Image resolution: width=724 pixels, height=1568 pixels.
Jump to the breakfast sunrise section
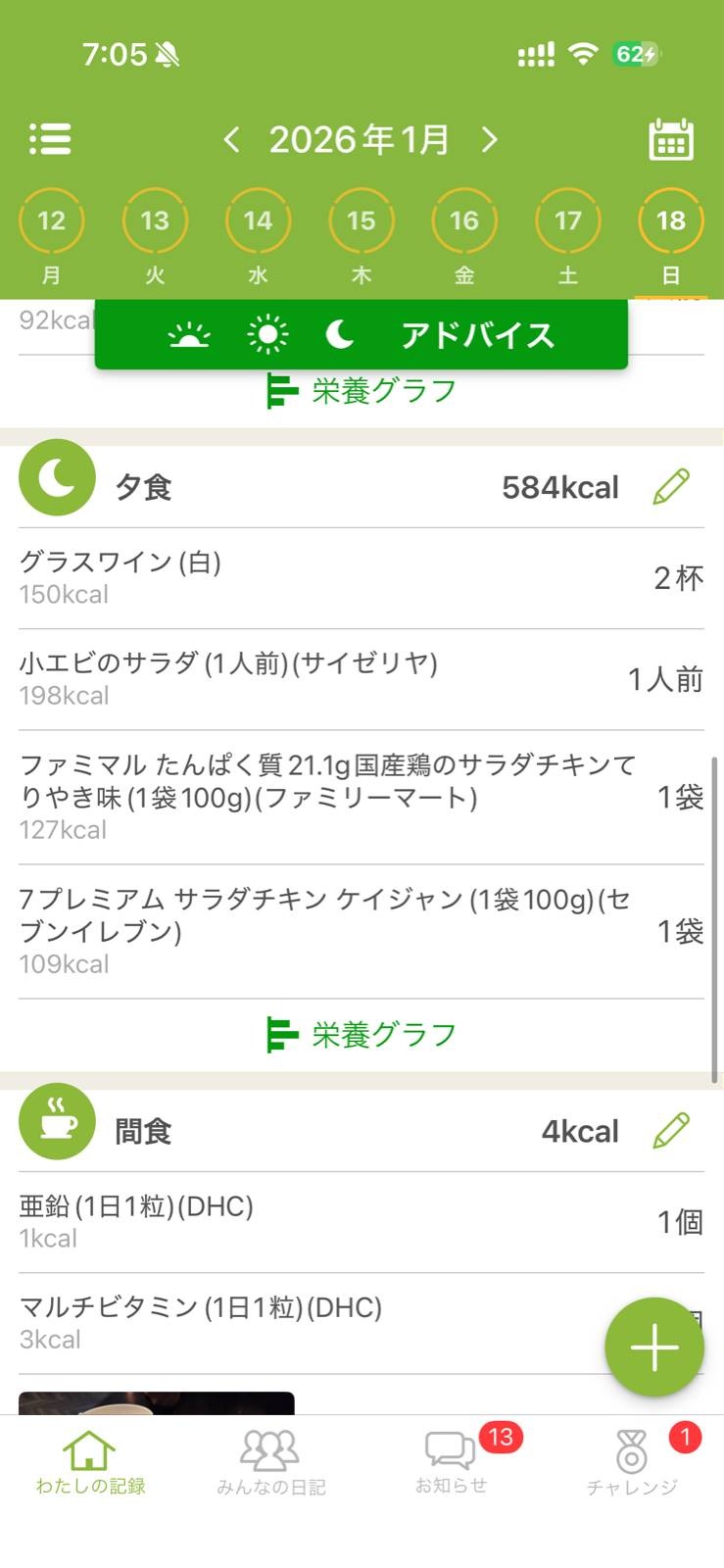tap(188, 335)
